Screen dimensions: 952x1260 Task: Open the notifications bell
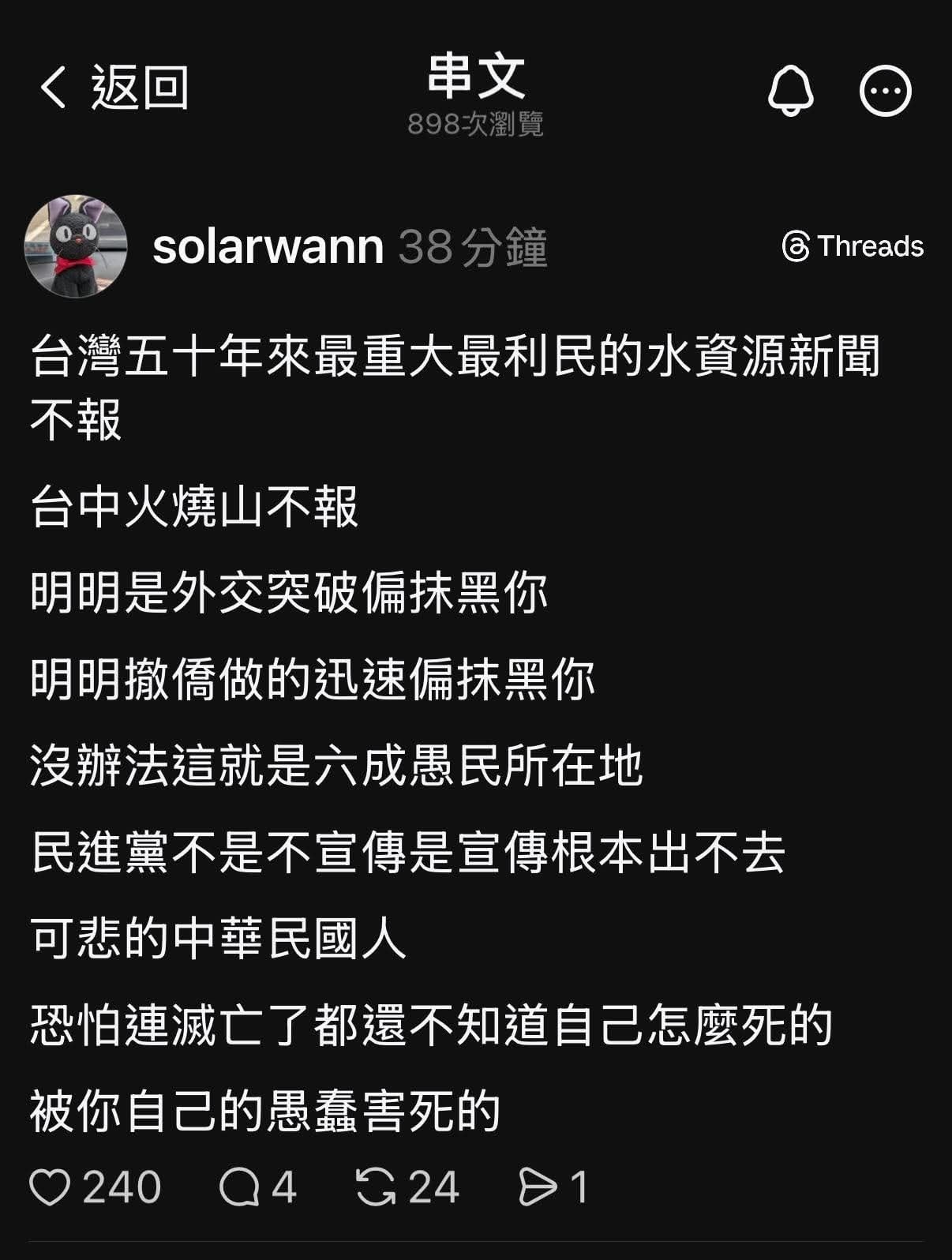tap(790, 90)
